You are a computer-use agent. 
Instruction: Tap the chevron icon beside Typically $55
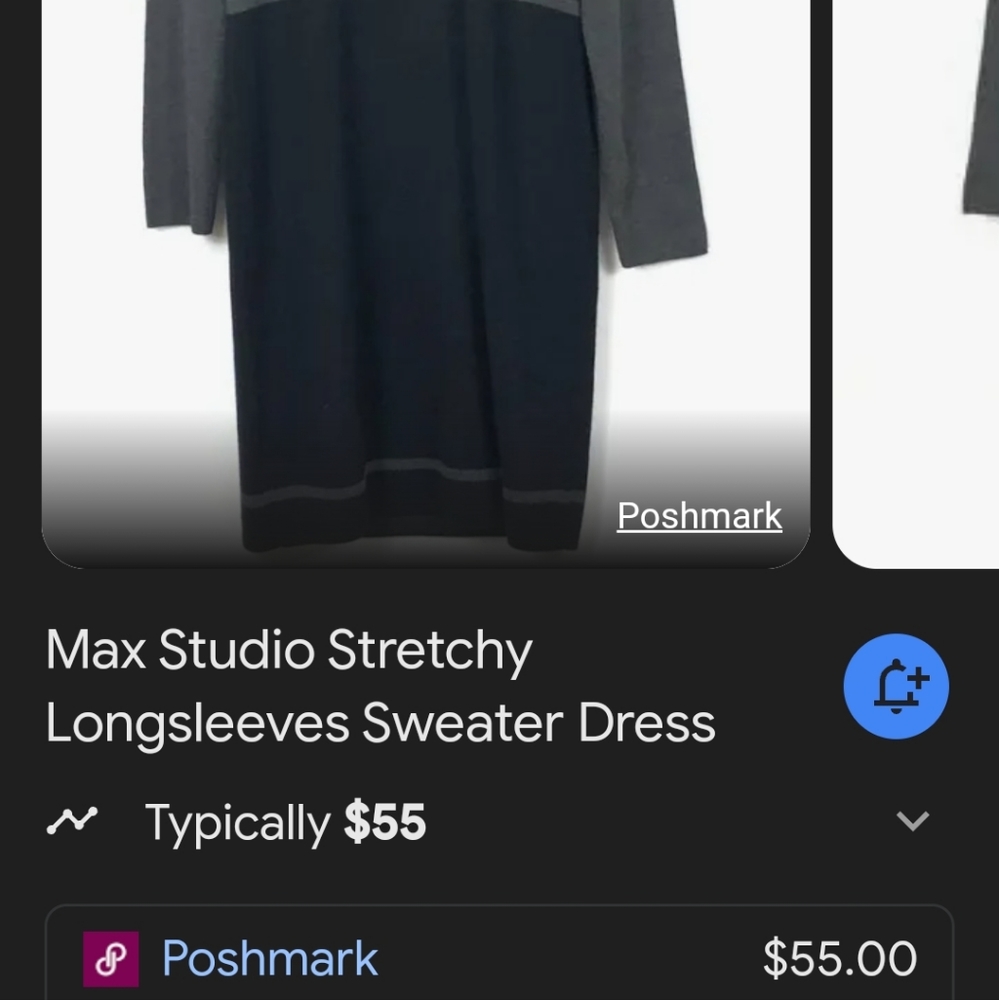tap(912, 821)
